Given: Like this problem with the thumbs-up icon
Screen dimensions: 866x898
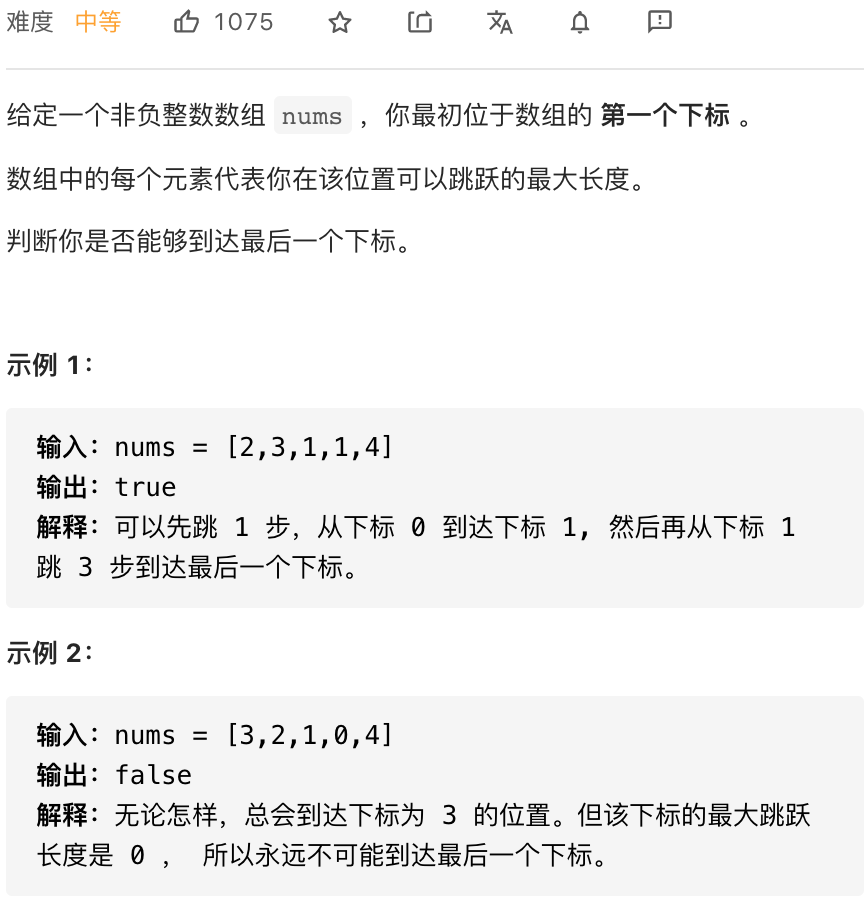Looking at the screenshot, I should click(187, 22).
